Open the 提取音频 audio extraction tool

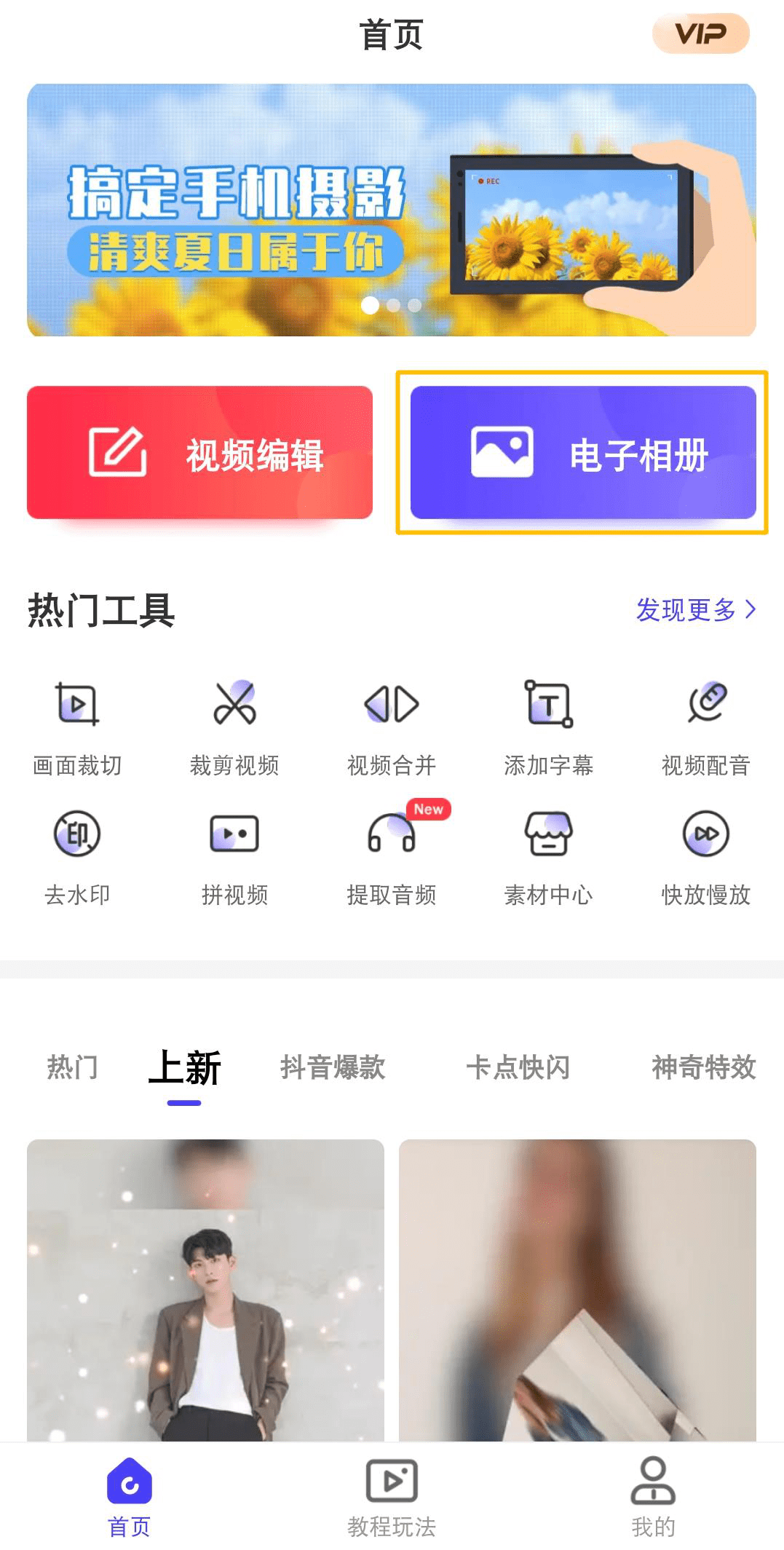coord(392,855)
